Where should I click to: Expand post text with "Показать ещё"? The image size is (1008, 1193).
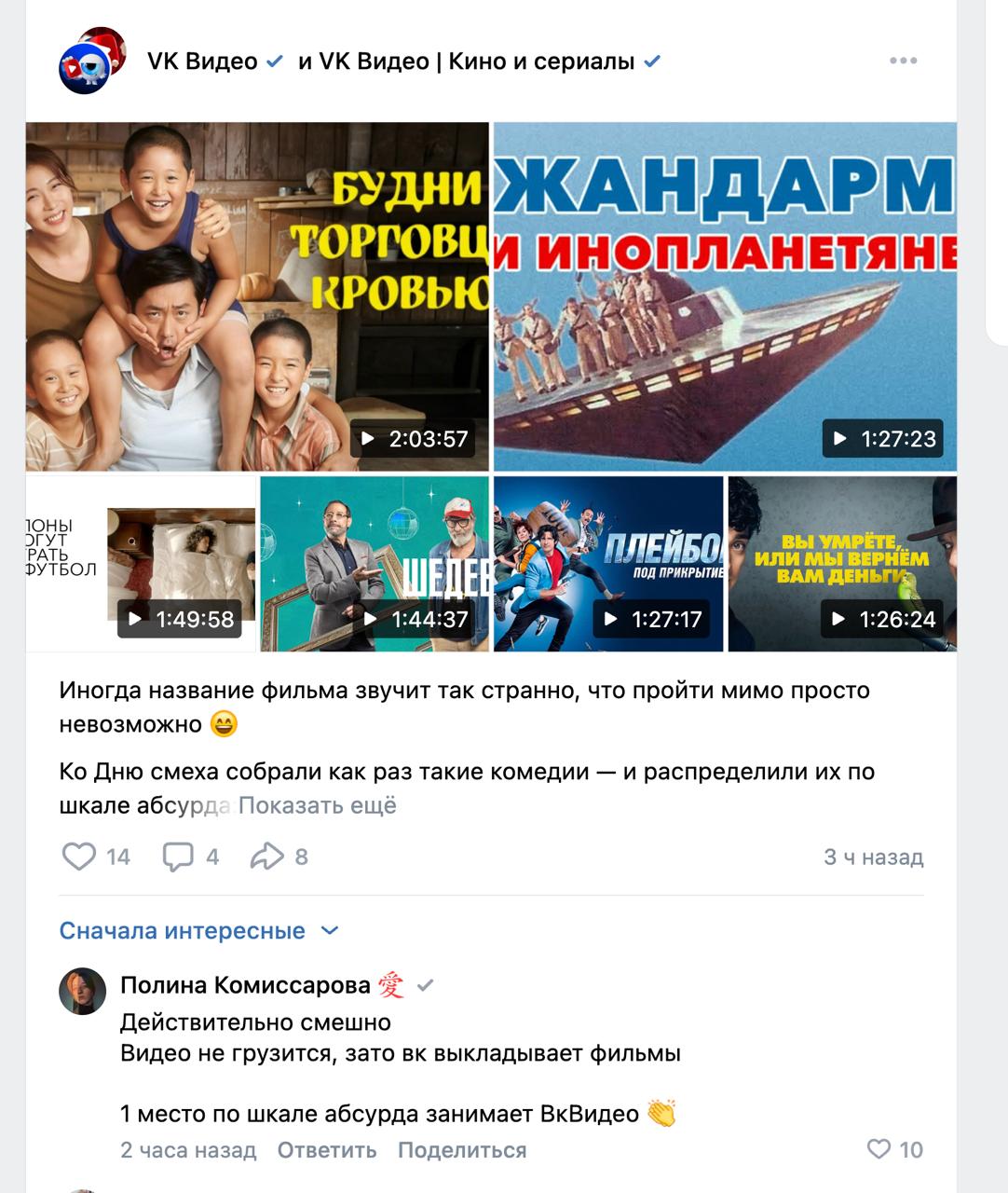[x=317, y=805]
